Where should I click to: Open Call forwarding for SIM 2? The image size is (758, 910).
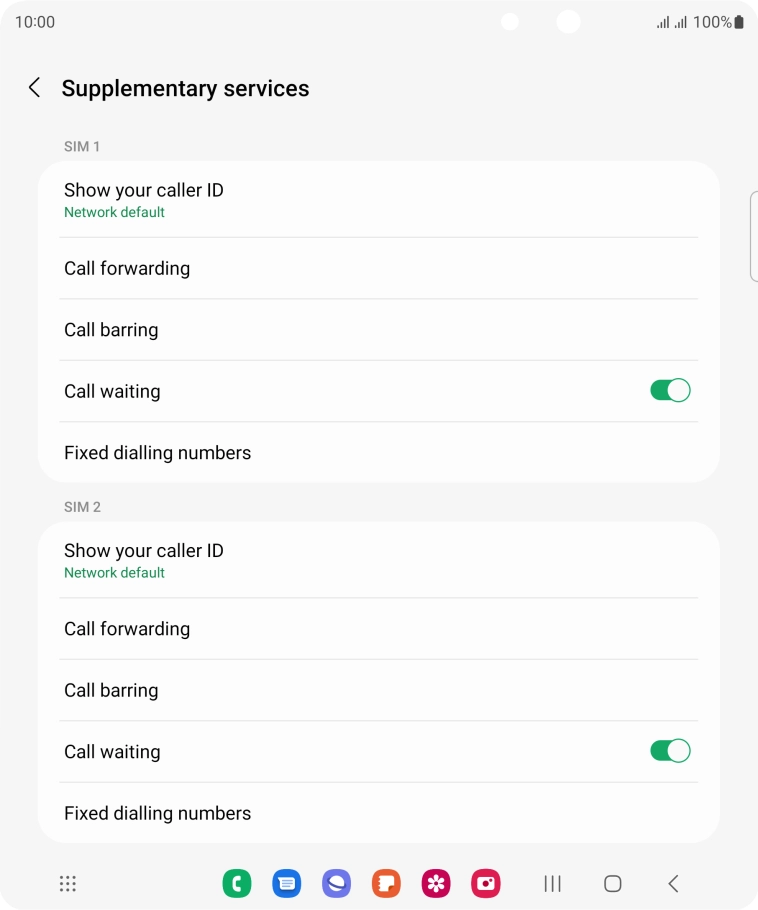pyautogui.click(x=379, y=629)
